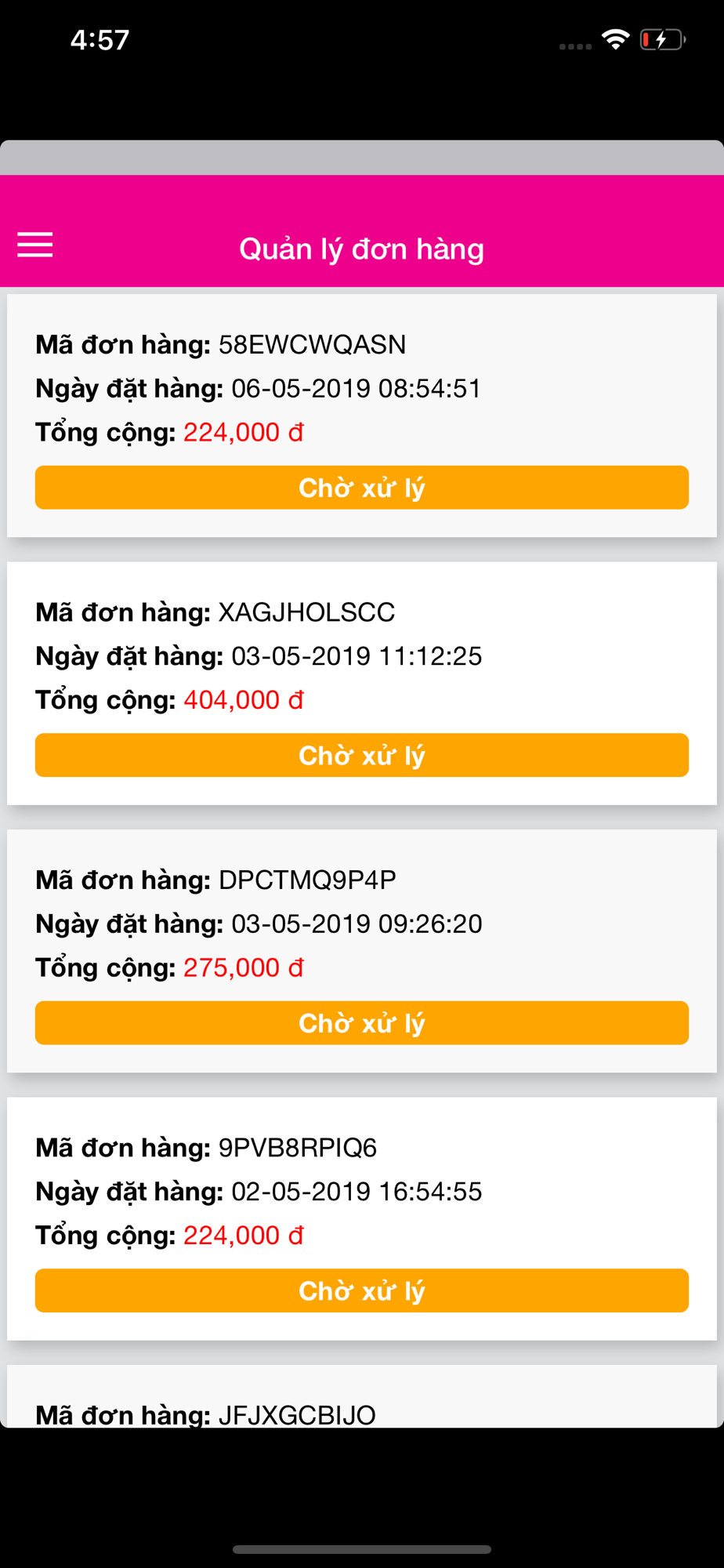The image size is (724, 1568).
Task: Tap Chờ xử lý on order XAGJHOLSCC
Action: tap(362, 755)
